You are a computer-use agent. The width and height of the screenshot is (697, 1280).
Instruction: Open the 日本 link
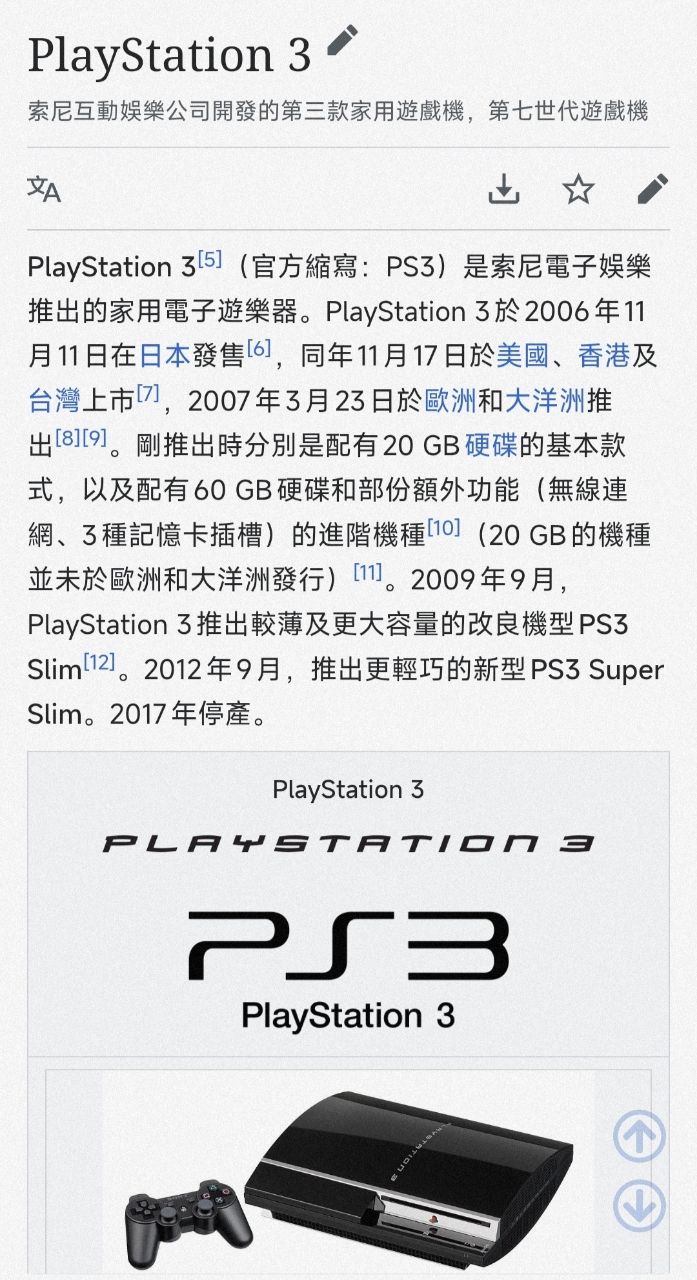click(164, 356)
